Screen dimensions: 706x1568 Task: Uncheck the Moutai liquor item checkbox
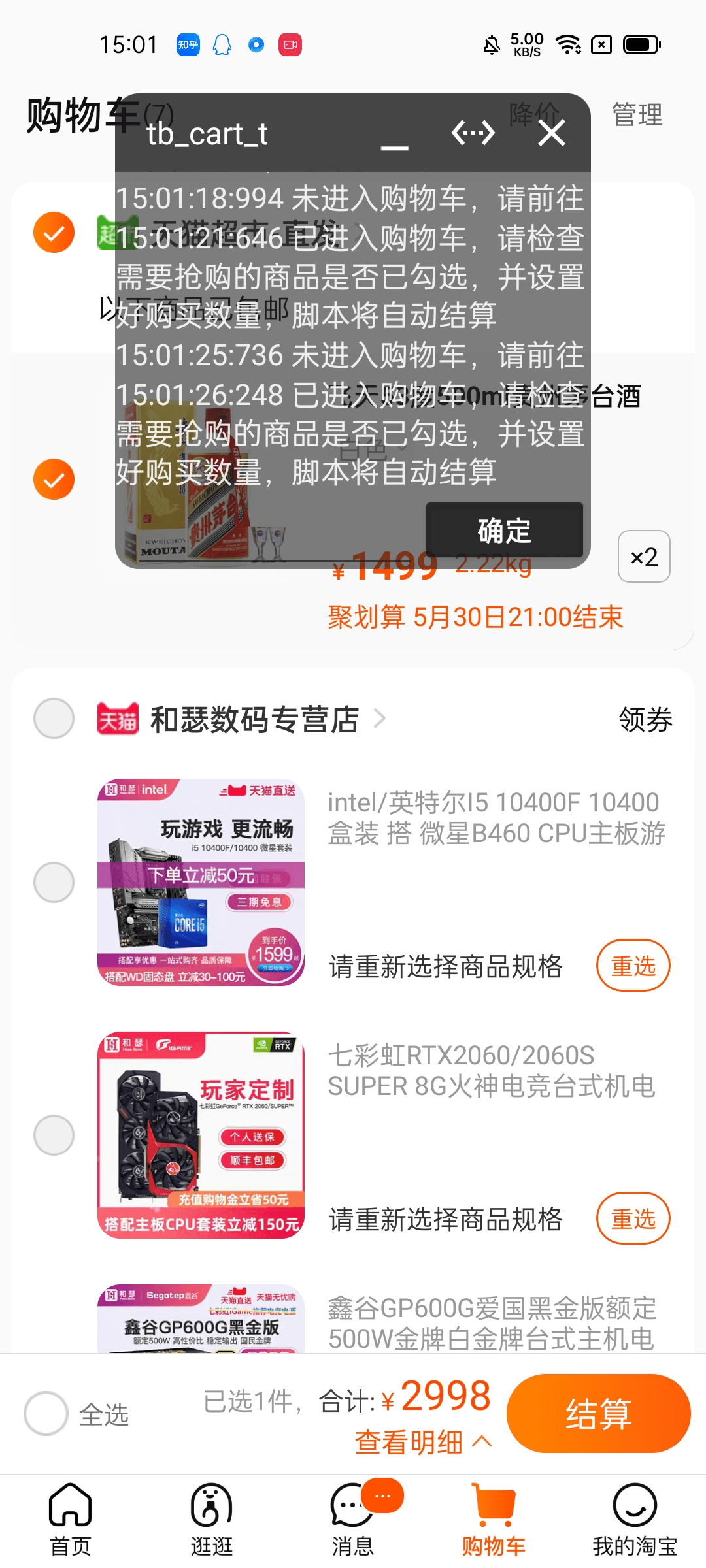click(54, 479)
